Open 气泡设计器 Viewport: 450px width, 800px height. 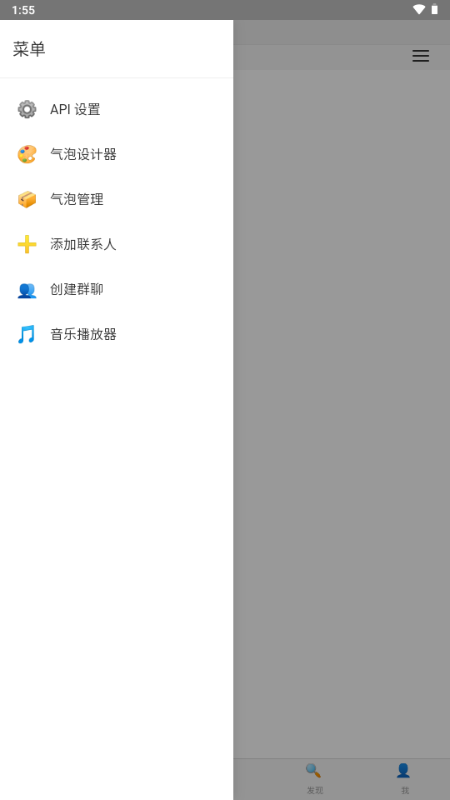point(116,154)
